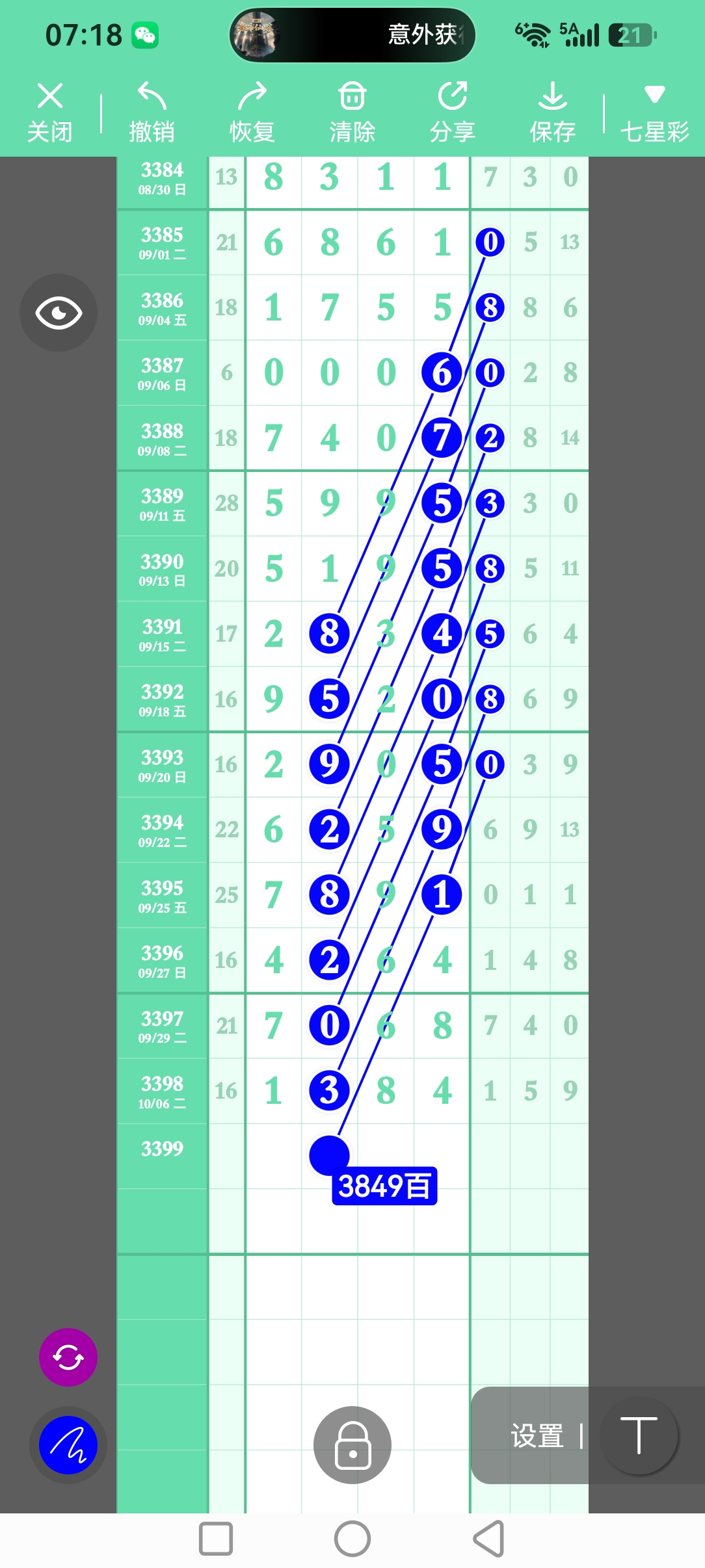Viewport: 705px width, 1568px height.
Task: Undo the last drawing with 撤销
Action: point(152,112)
